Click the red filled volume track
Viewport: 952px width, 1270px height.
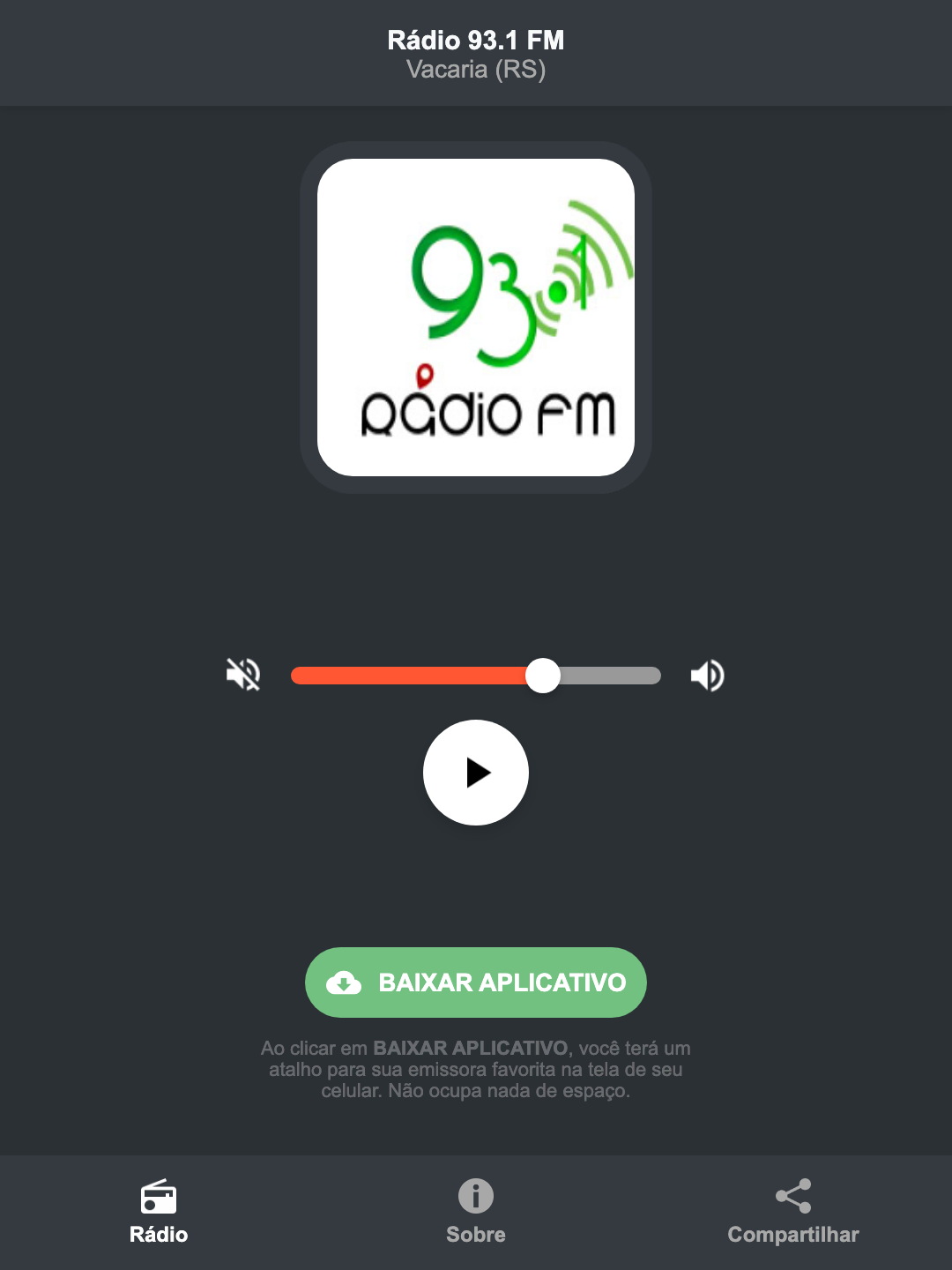click(x=414, y=675)
